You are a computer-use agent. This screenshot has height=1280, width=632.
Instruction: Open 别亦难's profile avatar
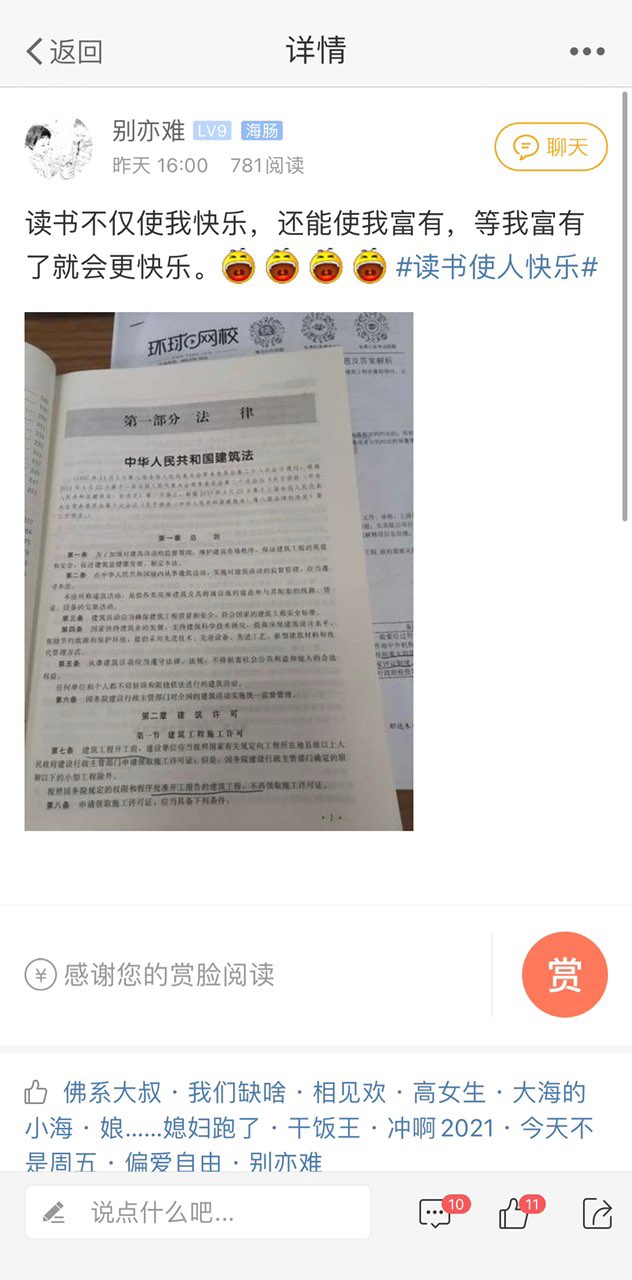[x=57, y=149]
